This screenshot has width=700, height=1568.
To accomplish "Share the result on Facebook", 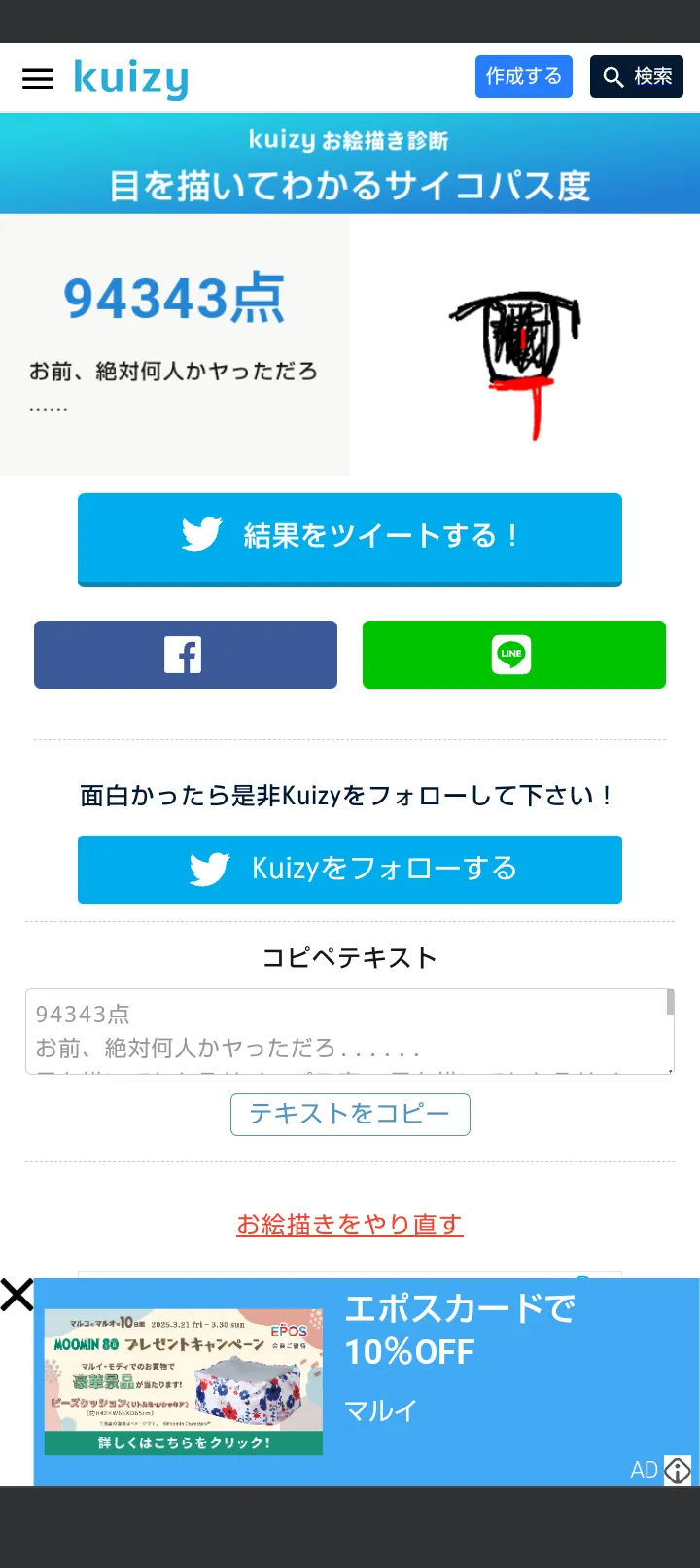I will click(186, 655).
